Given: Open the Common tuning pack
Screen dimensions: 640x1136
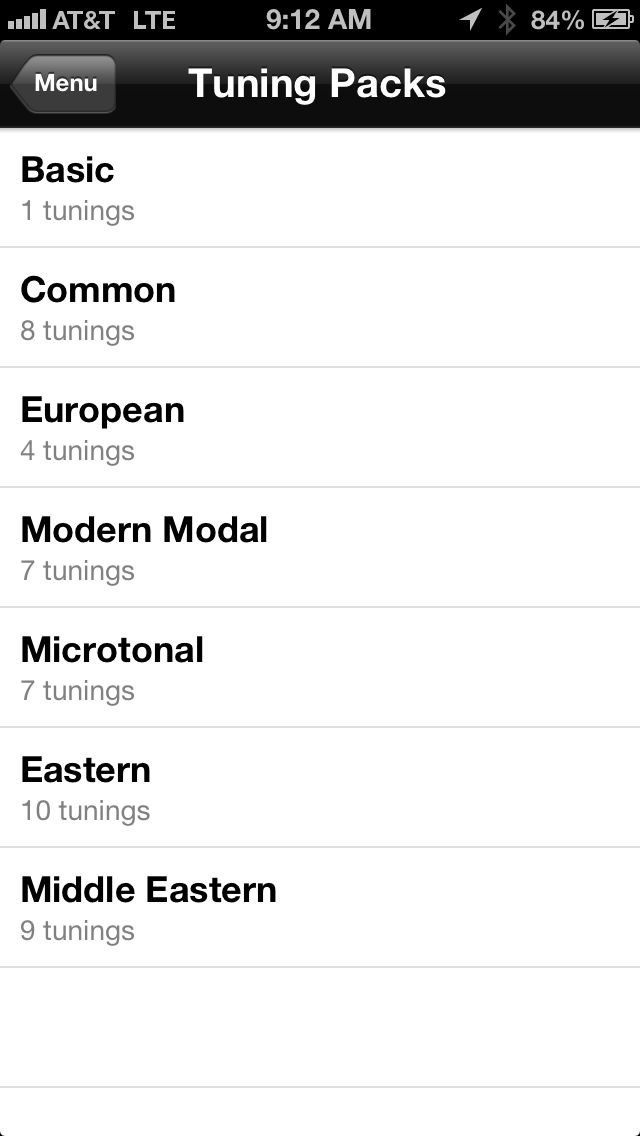Looking at the screenshot, I should click(x=320, y=308).
